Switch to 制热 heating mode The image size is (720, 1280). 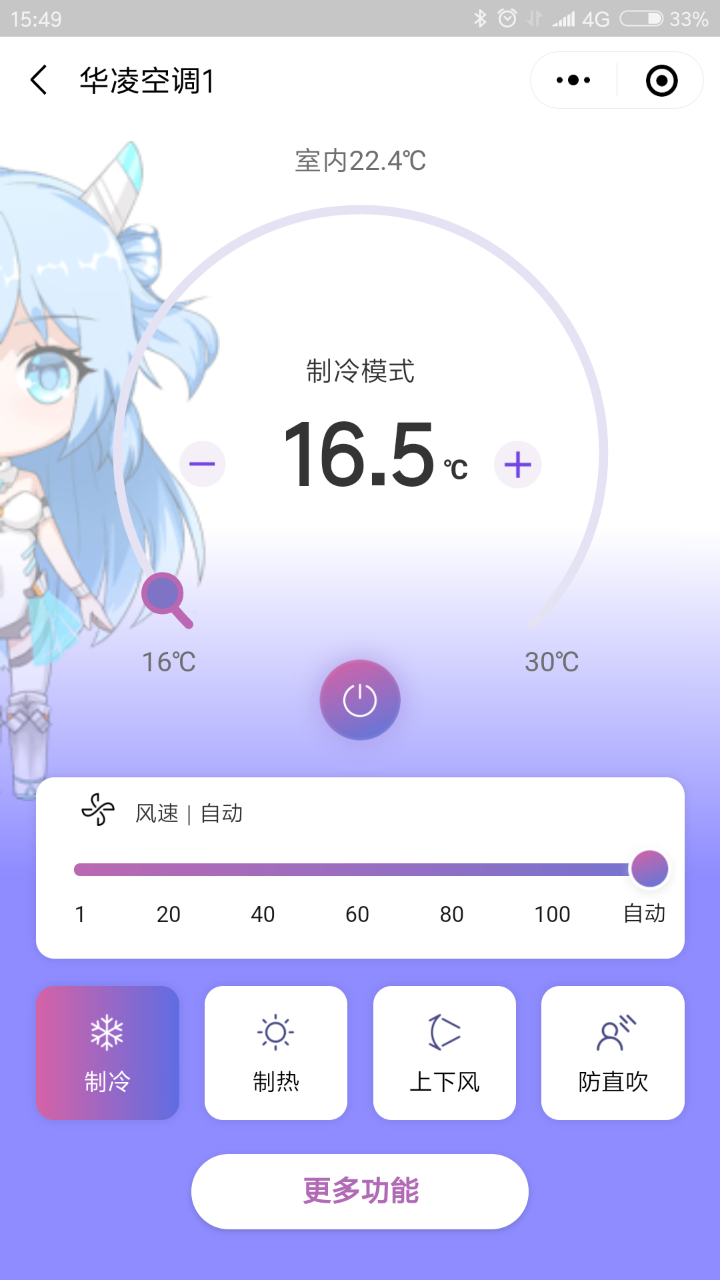(276, 1052)
